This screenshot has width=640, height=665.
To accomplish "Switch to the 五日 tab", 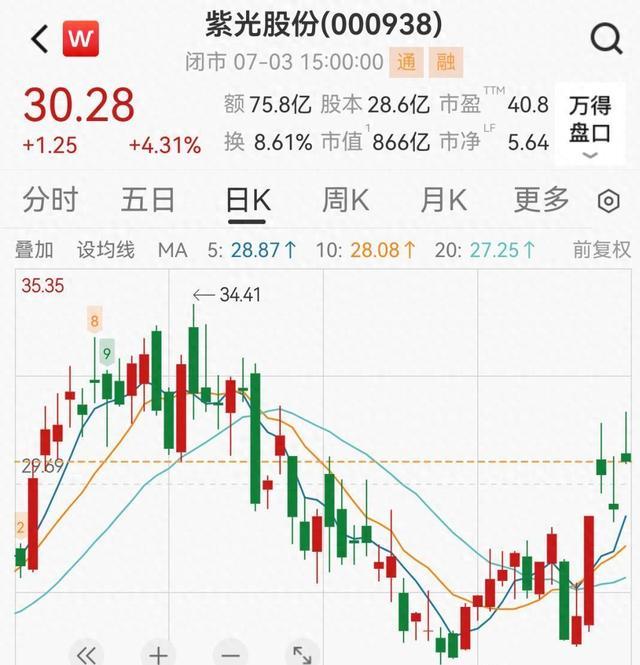I will pos(148,199).
